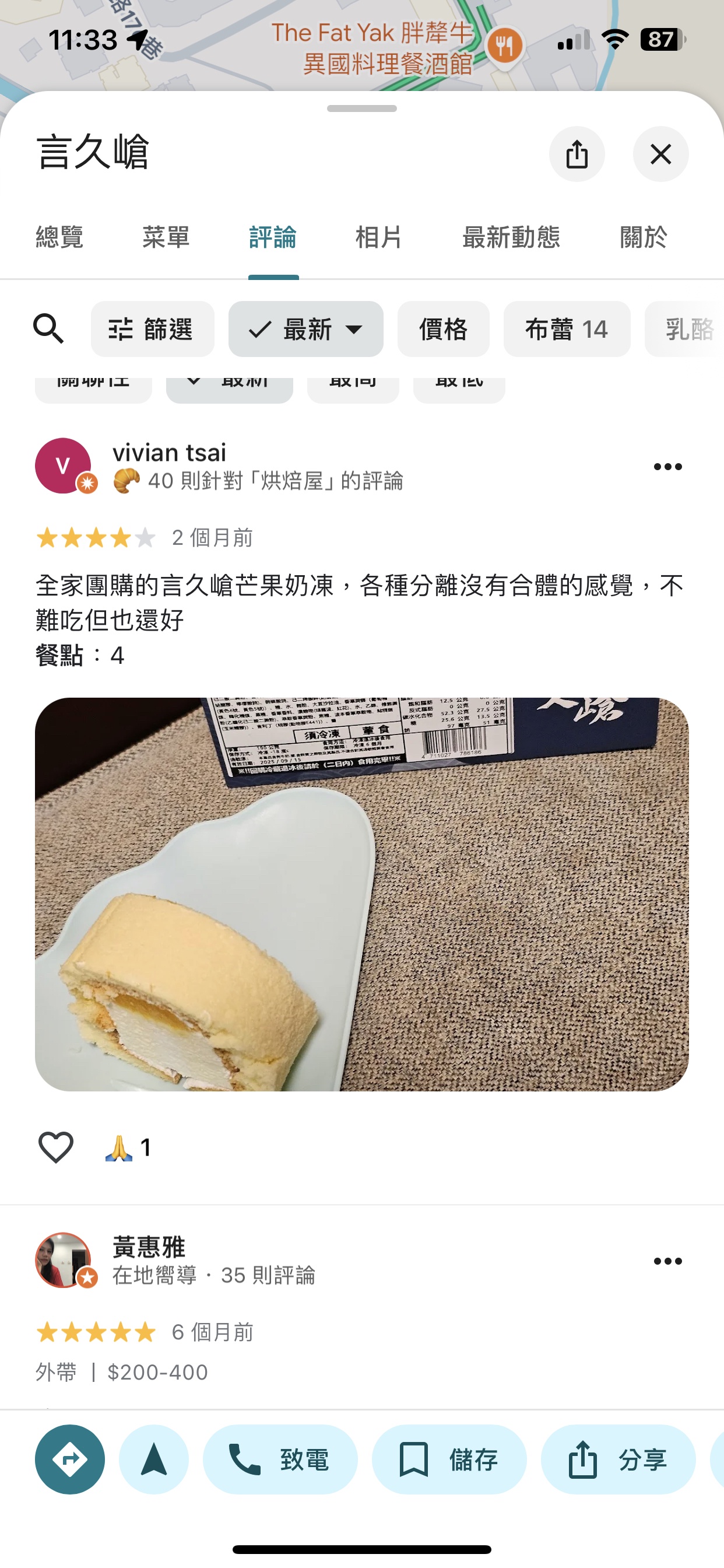Search within reviews using magnifier icon
The image size is (724, 1568).
(48, 330)
